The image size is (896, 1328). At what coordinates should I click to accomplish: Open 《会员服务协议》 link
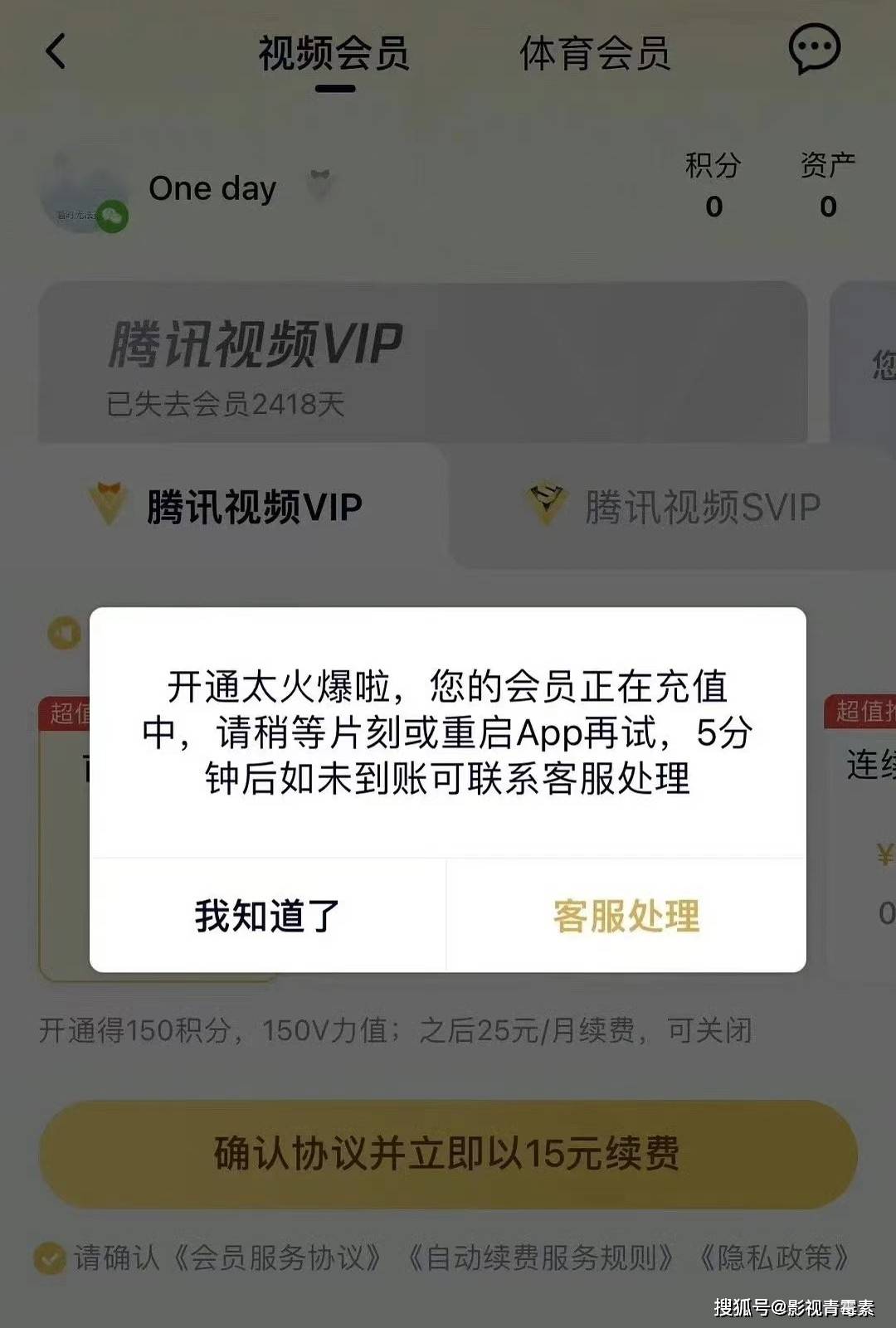[277, 1258]
